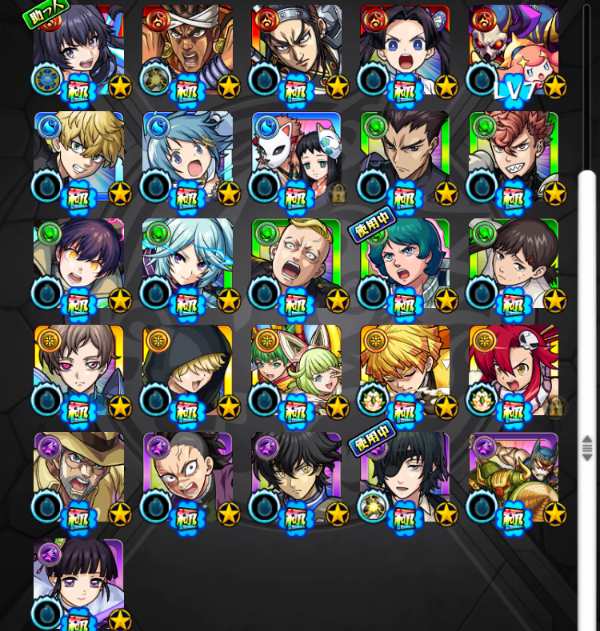Pick the sleeping blond boy on yellow tile

coord(405,371)
